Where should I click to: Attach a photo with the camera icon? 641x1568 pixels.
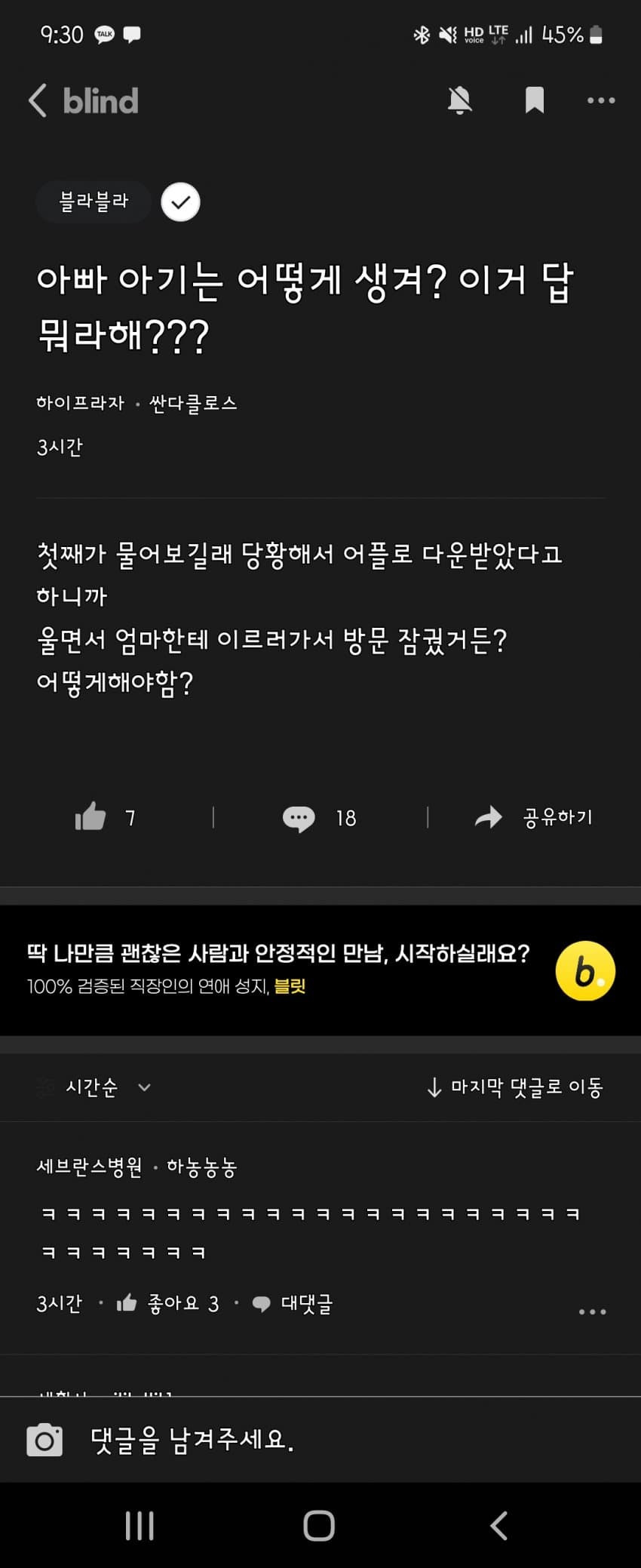pos(44,1440)
